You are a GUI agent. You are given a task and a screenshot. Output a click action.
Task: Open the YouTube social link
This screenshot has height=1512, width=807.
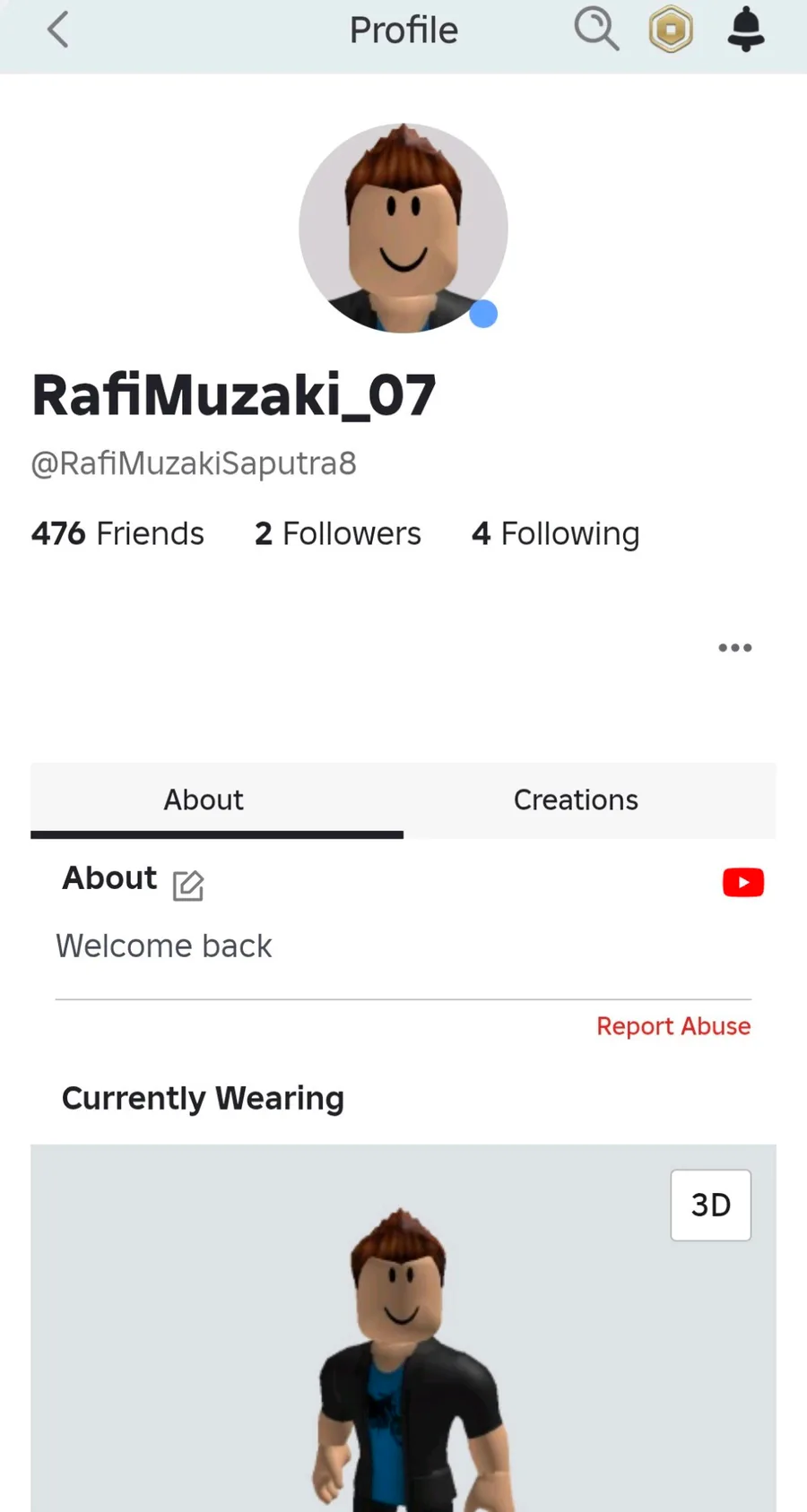[x=743, y=883]
